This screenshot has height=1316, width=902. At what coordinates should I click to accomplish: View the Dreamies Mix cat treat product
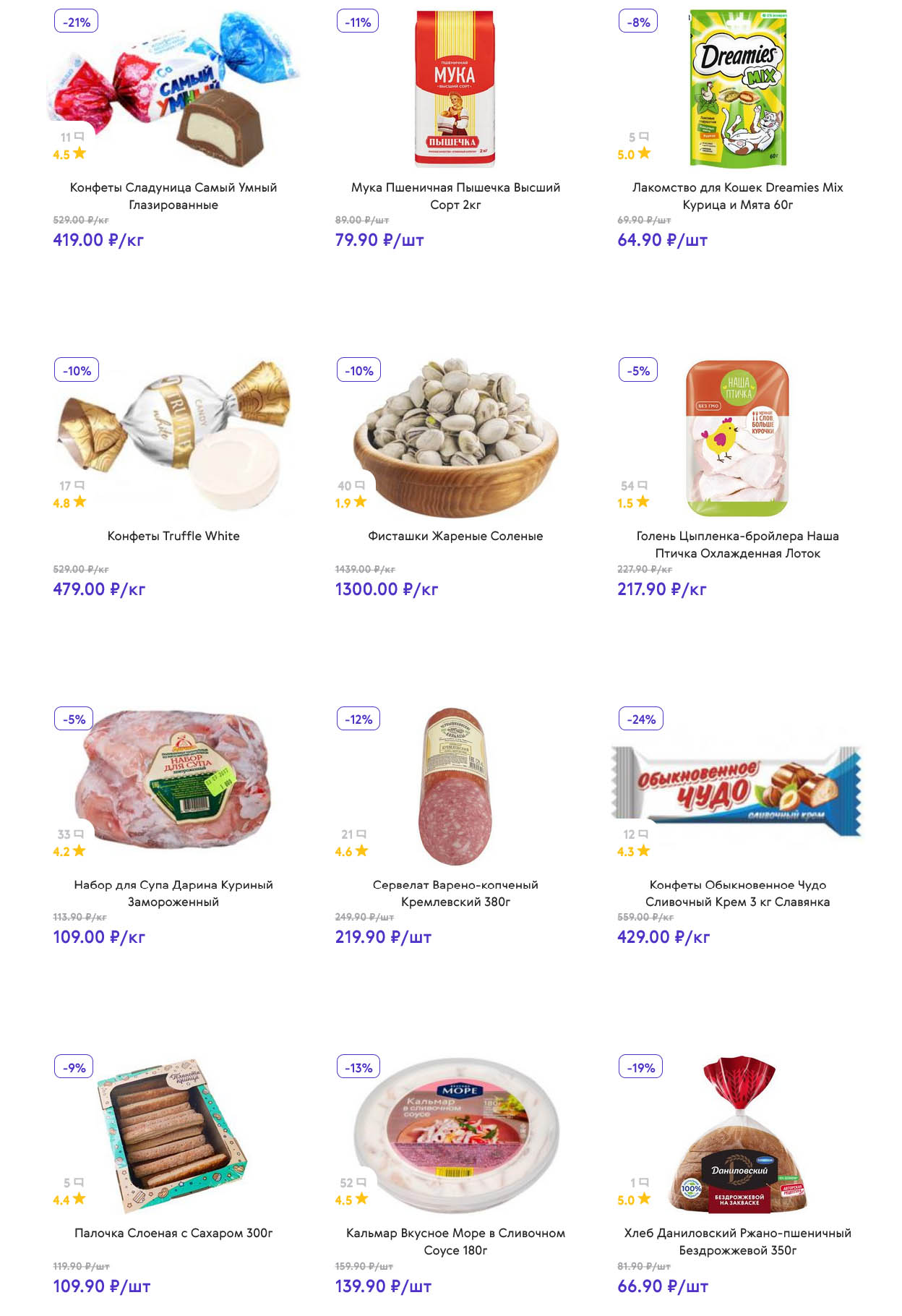(737, 196)
